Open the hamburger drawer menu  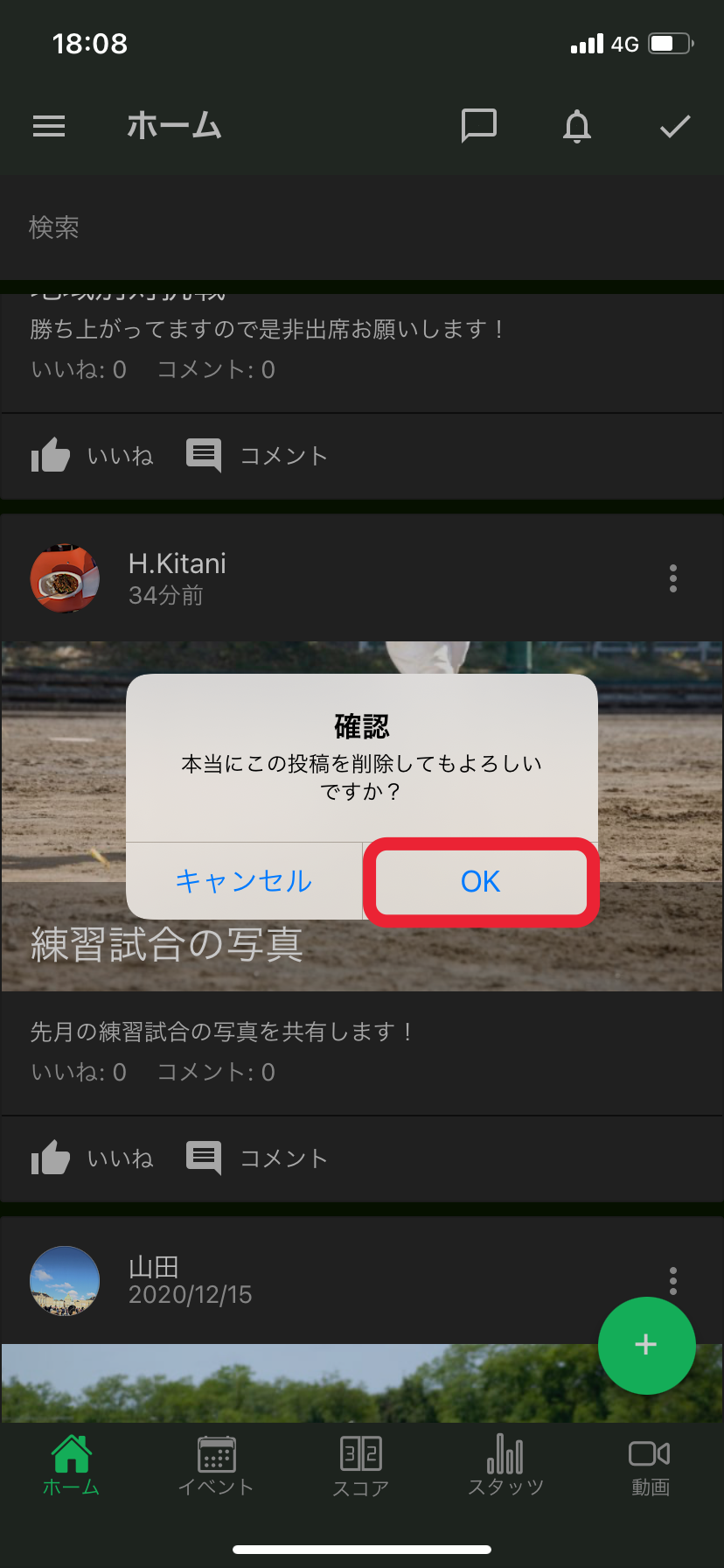tap(49, 127)
